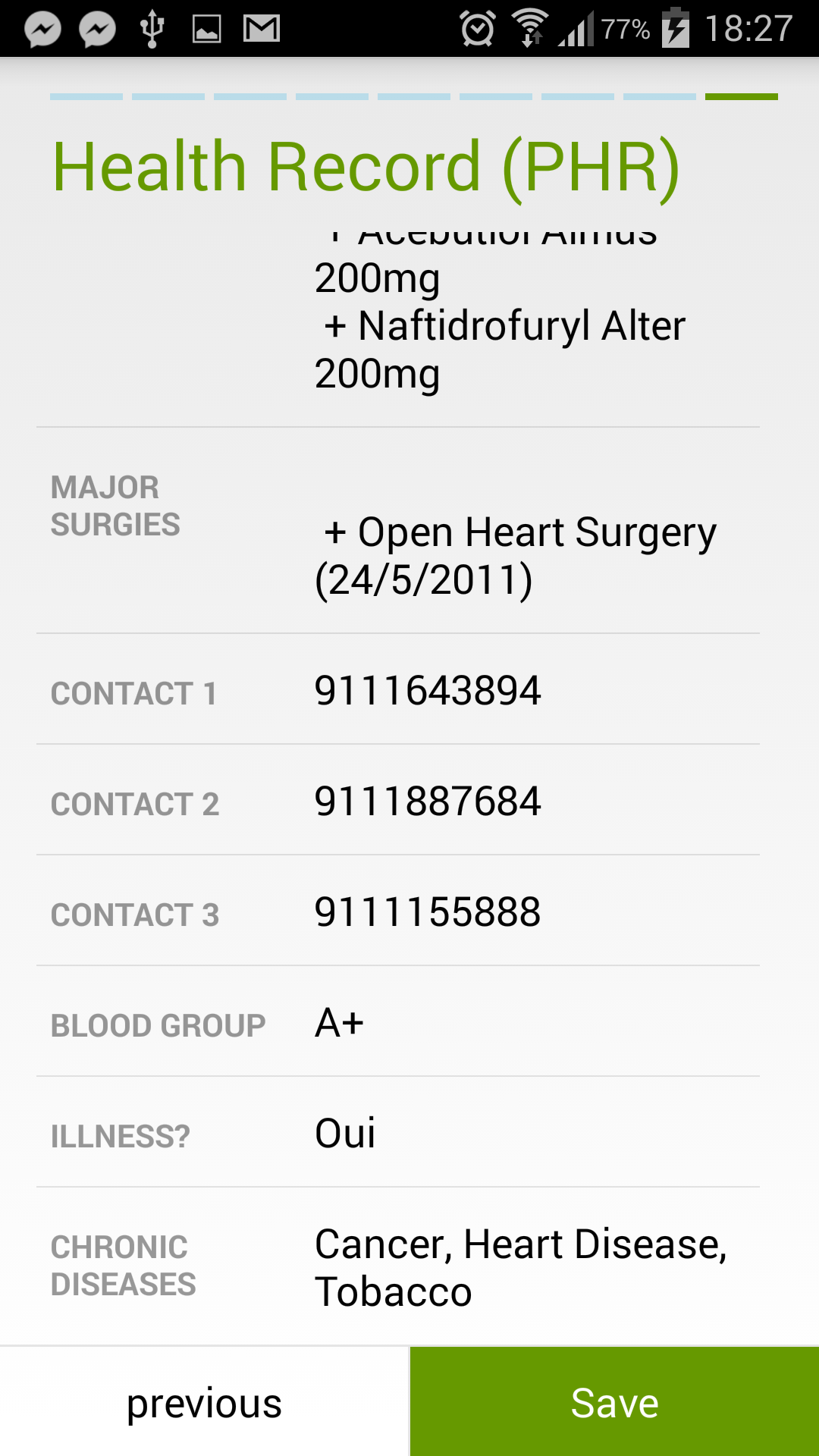Image resolution: width=819 pixels, height=1456 pixels.
Task: Go back with the previous button
Action: 205,1402
